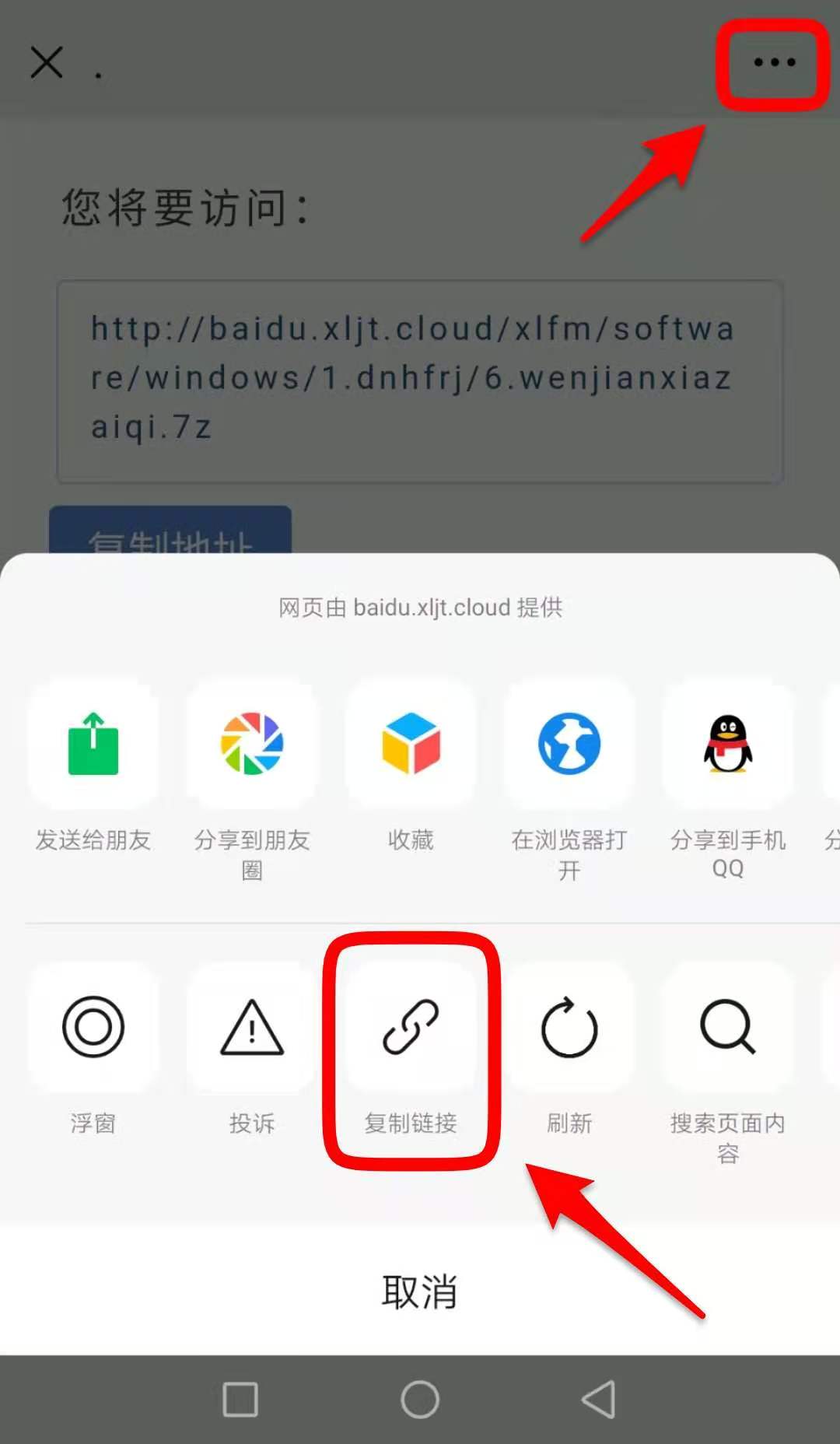The image size is (840, 1444).
Task: Go back using system navigation
Action: click(599, 1400)
